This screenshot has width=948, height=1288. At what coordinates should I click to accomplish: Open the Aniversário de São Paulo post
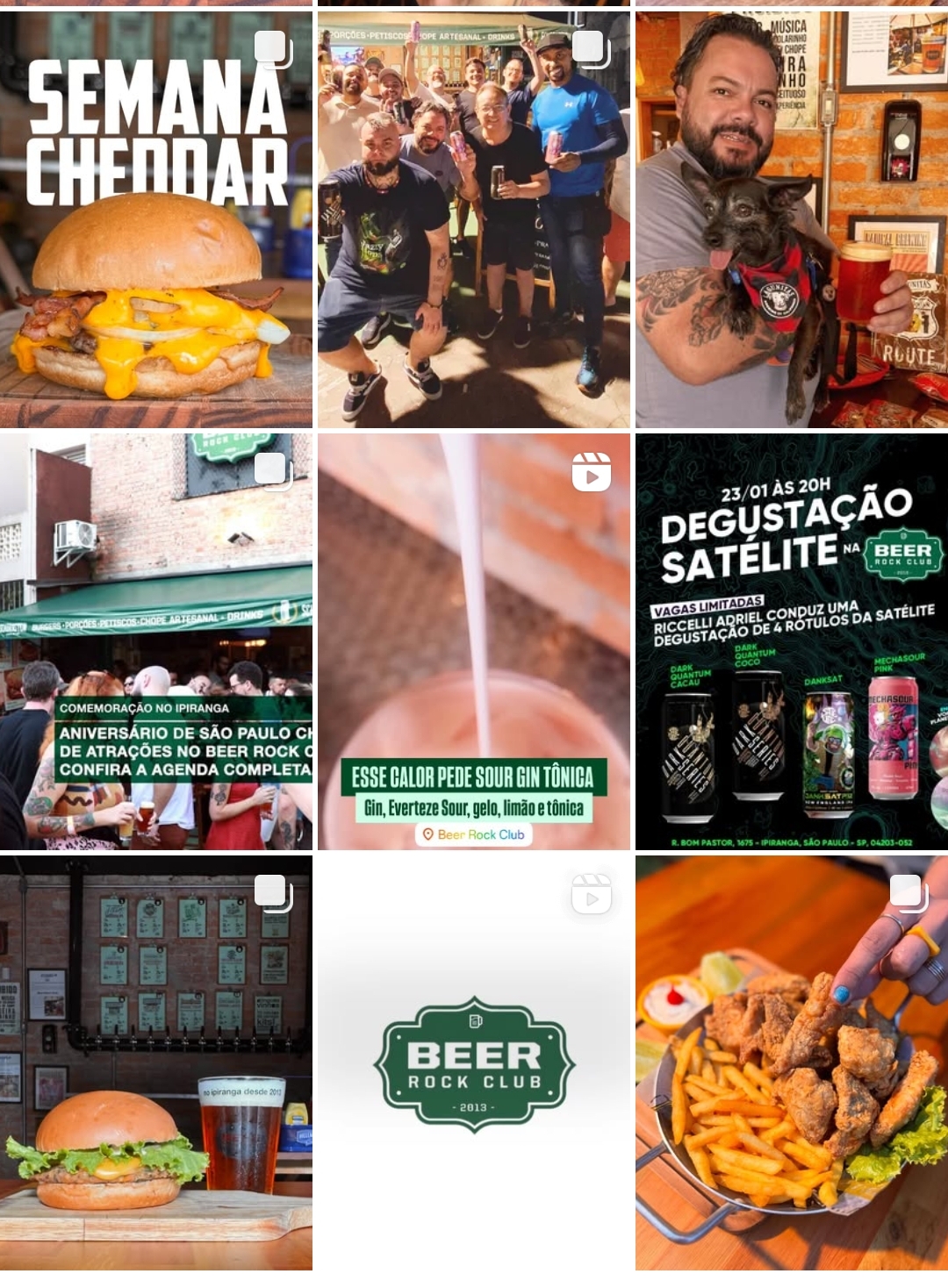pos(155,641)
